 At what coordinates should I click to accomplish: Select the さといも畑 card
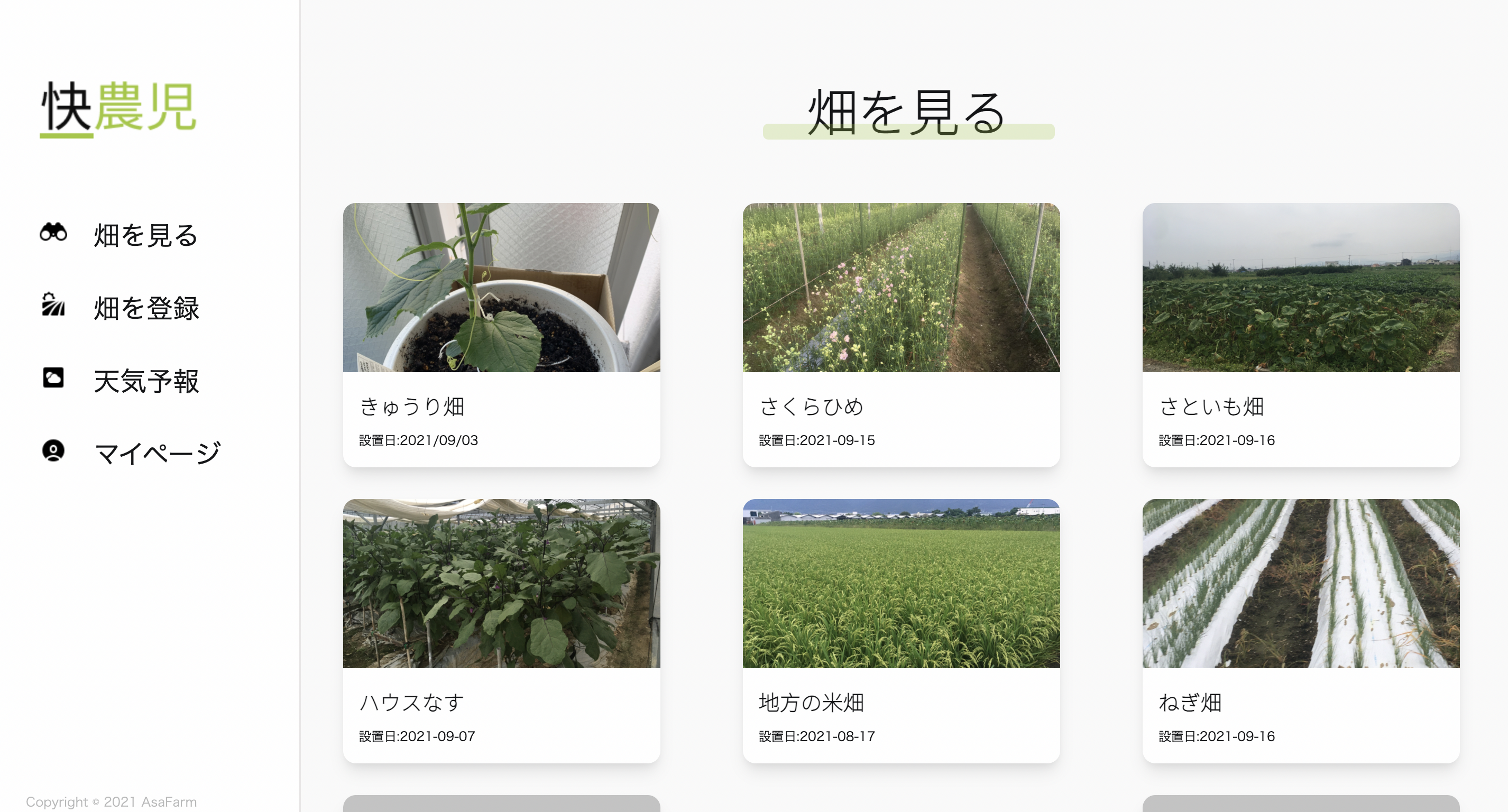(x=1300, y=334)
